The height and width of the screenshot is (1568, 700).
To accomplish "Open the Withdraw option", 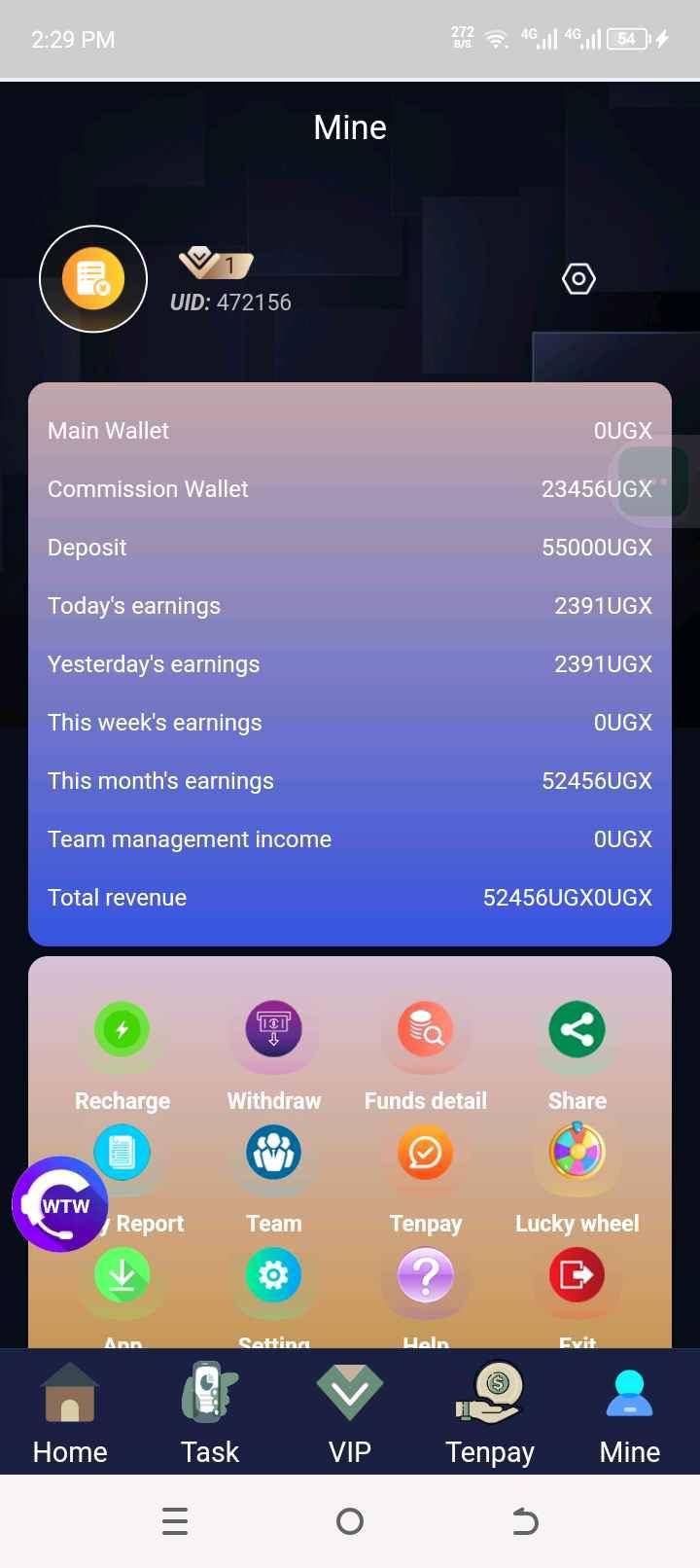I will (x=274, y=1030).
